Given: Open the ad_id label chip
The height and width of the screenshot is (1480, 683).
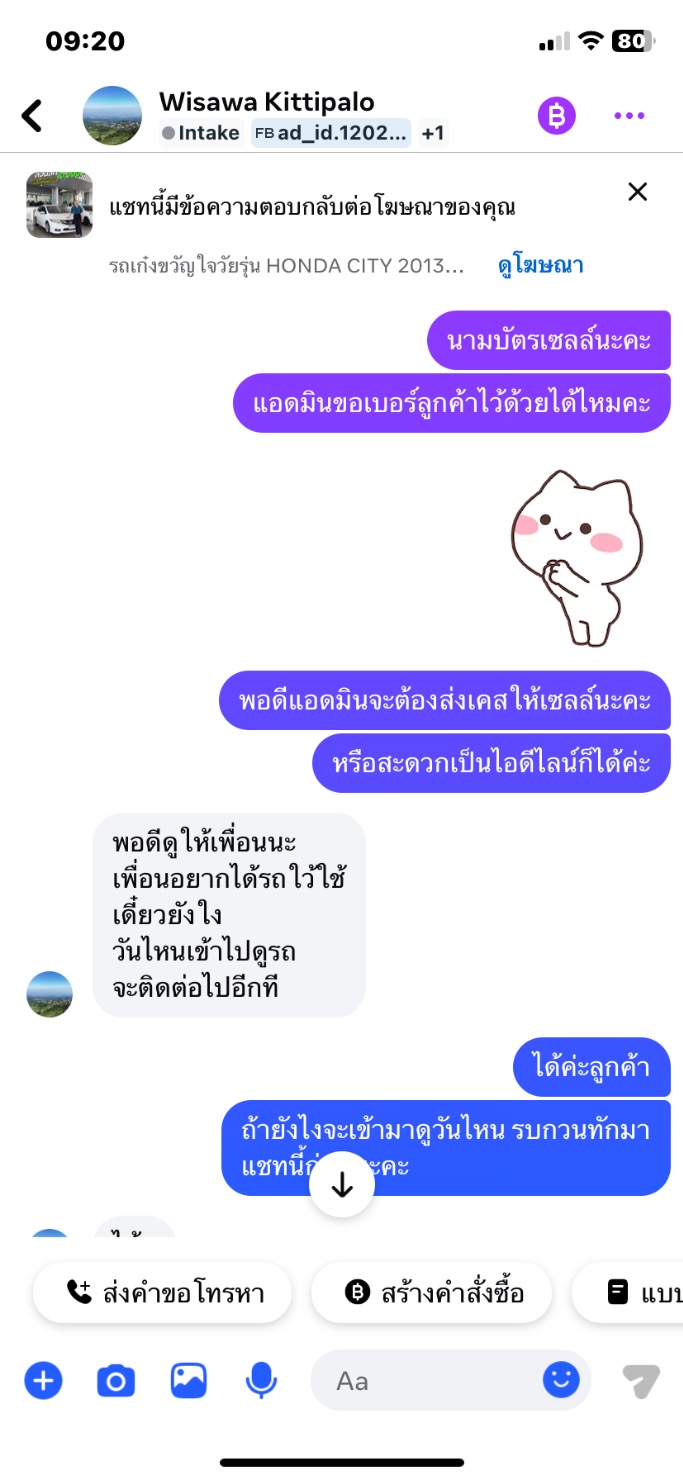Looking at the screenshot, I should [331, 133].
